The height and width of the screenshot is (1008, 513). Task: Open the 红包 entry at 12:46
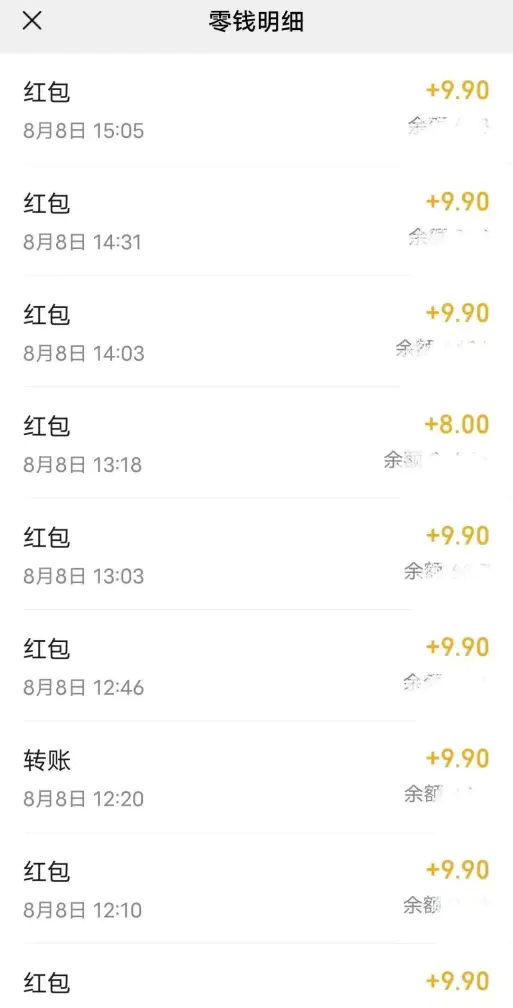[x=256, y=665]
